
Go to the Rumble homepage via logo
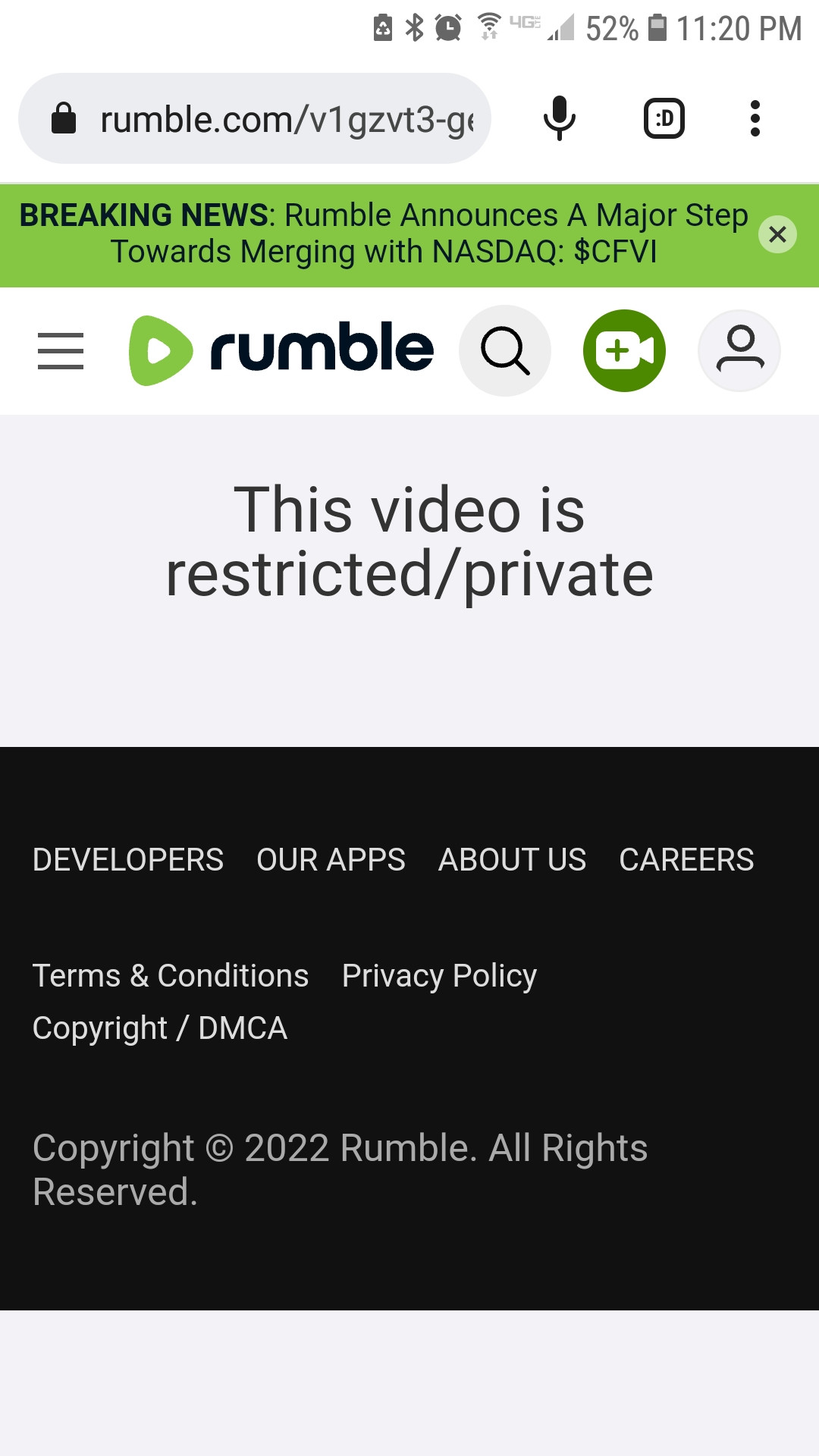coord(281,350)
